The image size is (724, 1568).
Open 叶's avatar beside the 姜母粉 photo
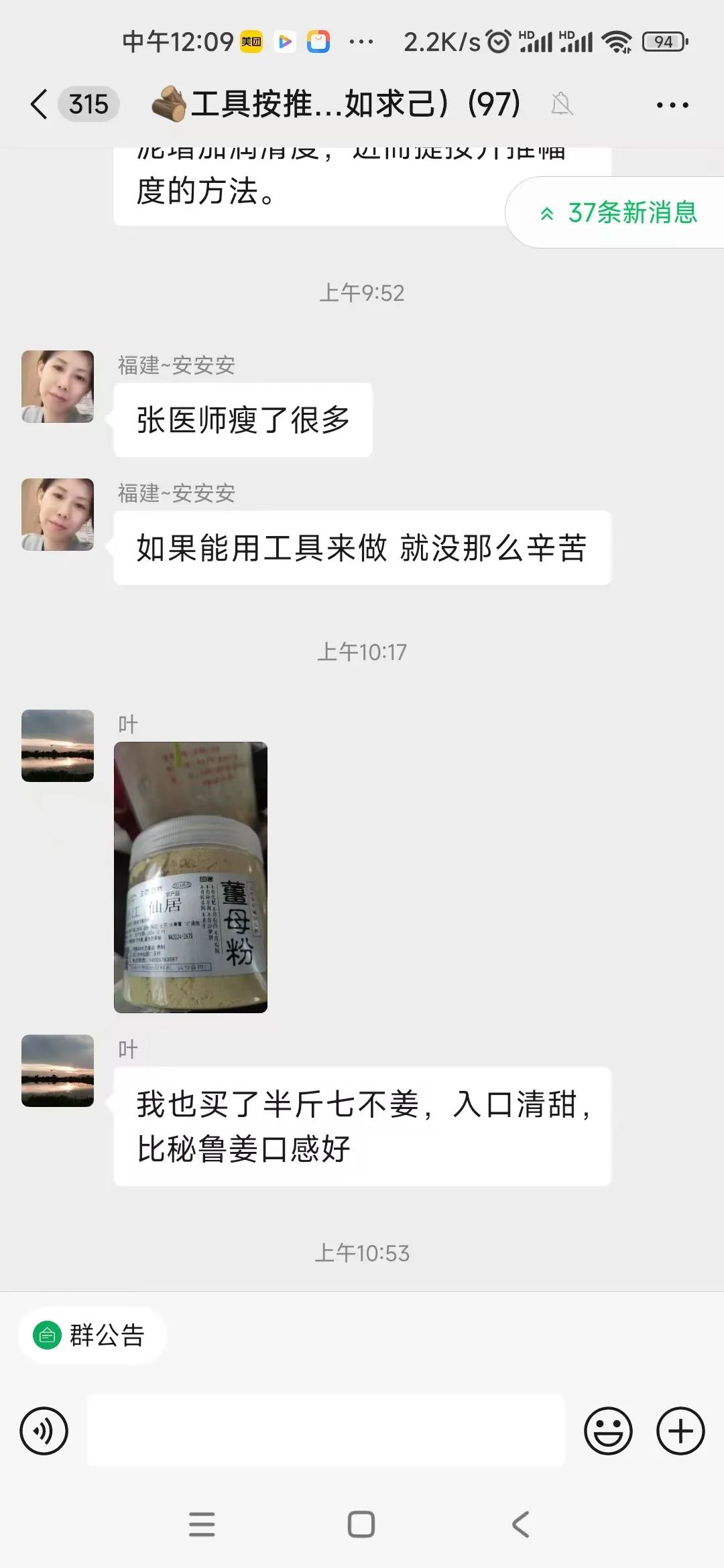pyautogui.click(x=58, y=746)
